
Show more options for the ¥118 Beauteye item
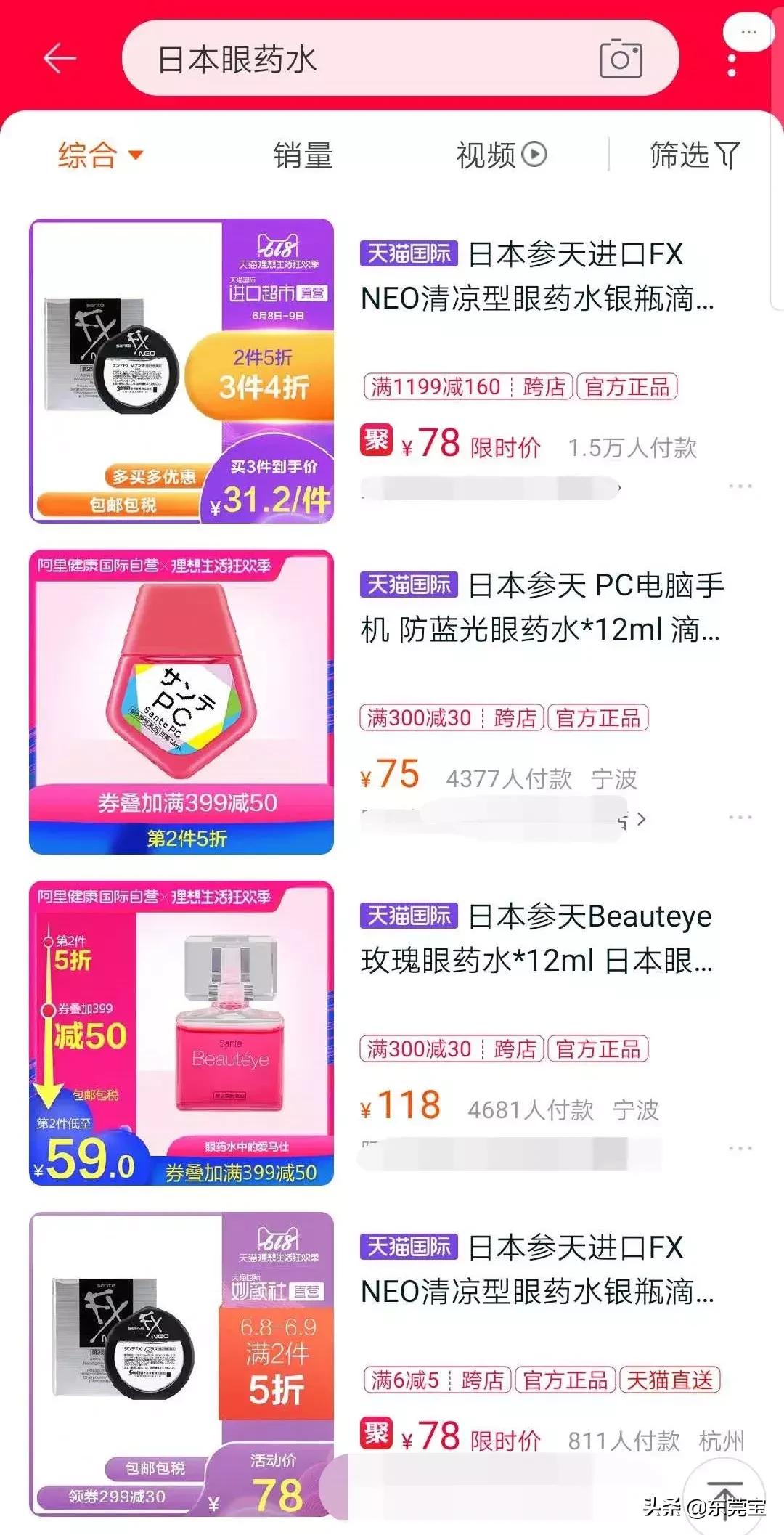pyautogui.click(x=740, y=1149)
